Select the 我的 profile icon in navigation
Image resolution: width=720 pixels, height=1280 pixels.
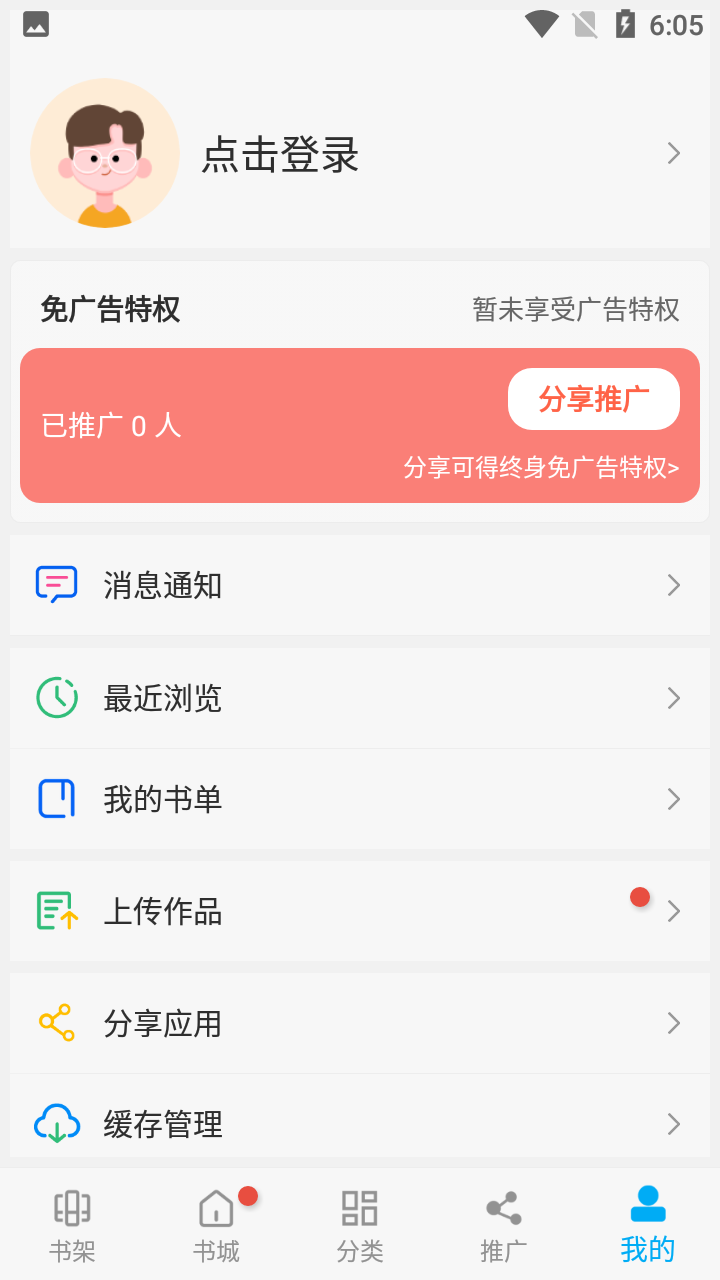[x=647, y=1207]
